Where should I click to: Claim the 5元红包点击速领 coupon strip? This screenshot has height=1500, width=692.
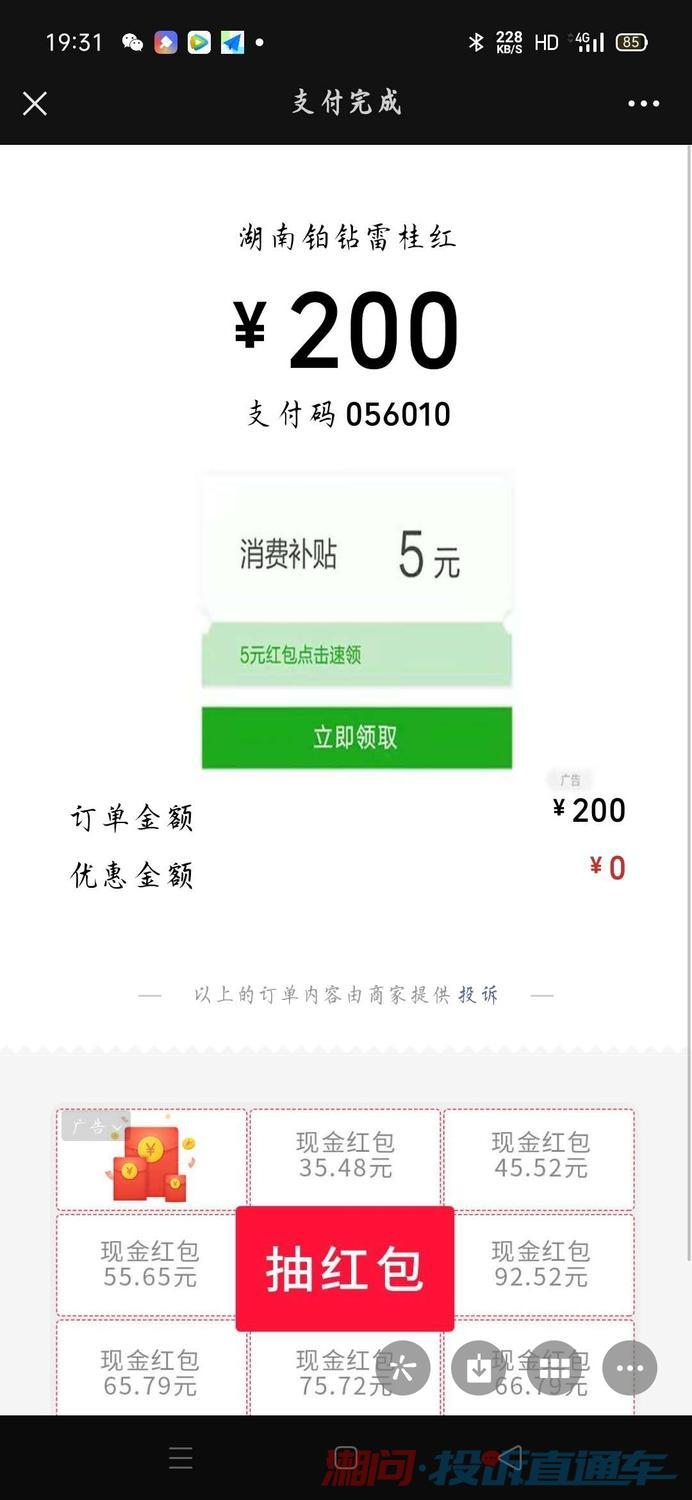point(356,656)
